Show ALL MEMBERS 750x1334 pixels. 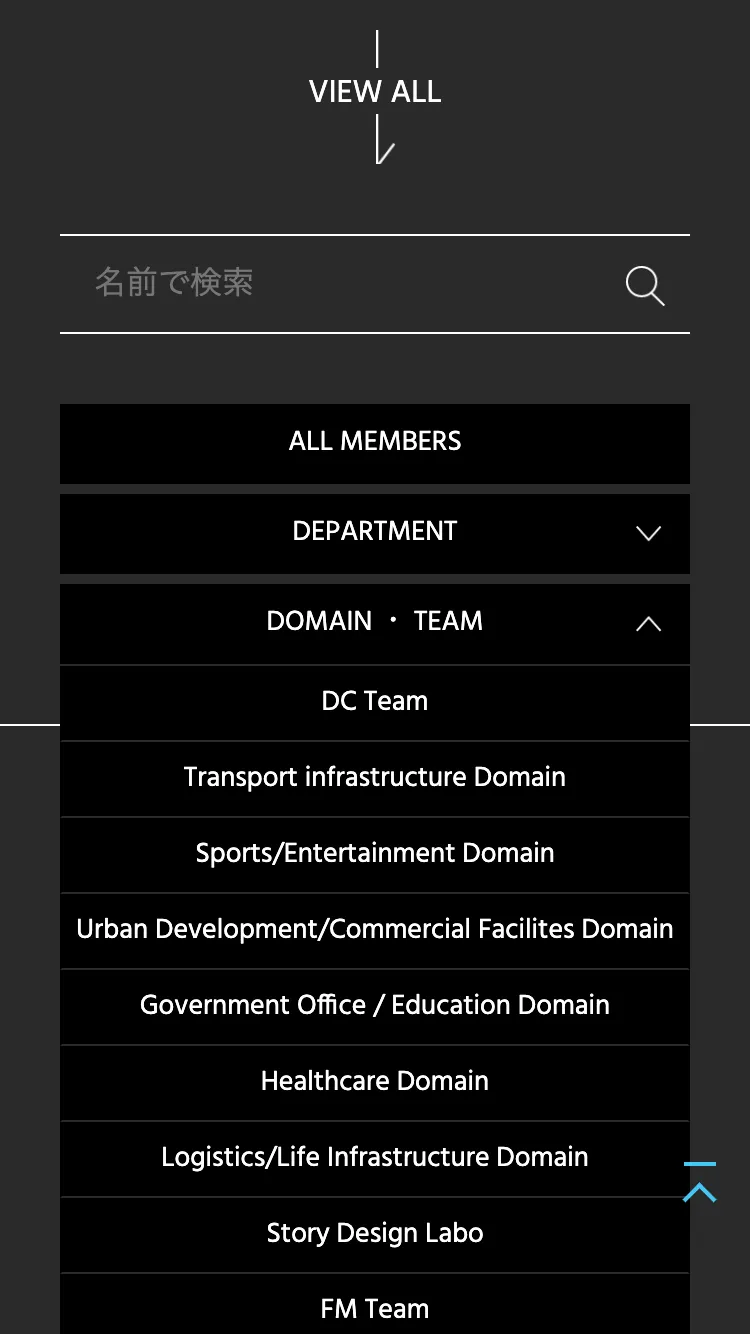click(x=375, y=442)
